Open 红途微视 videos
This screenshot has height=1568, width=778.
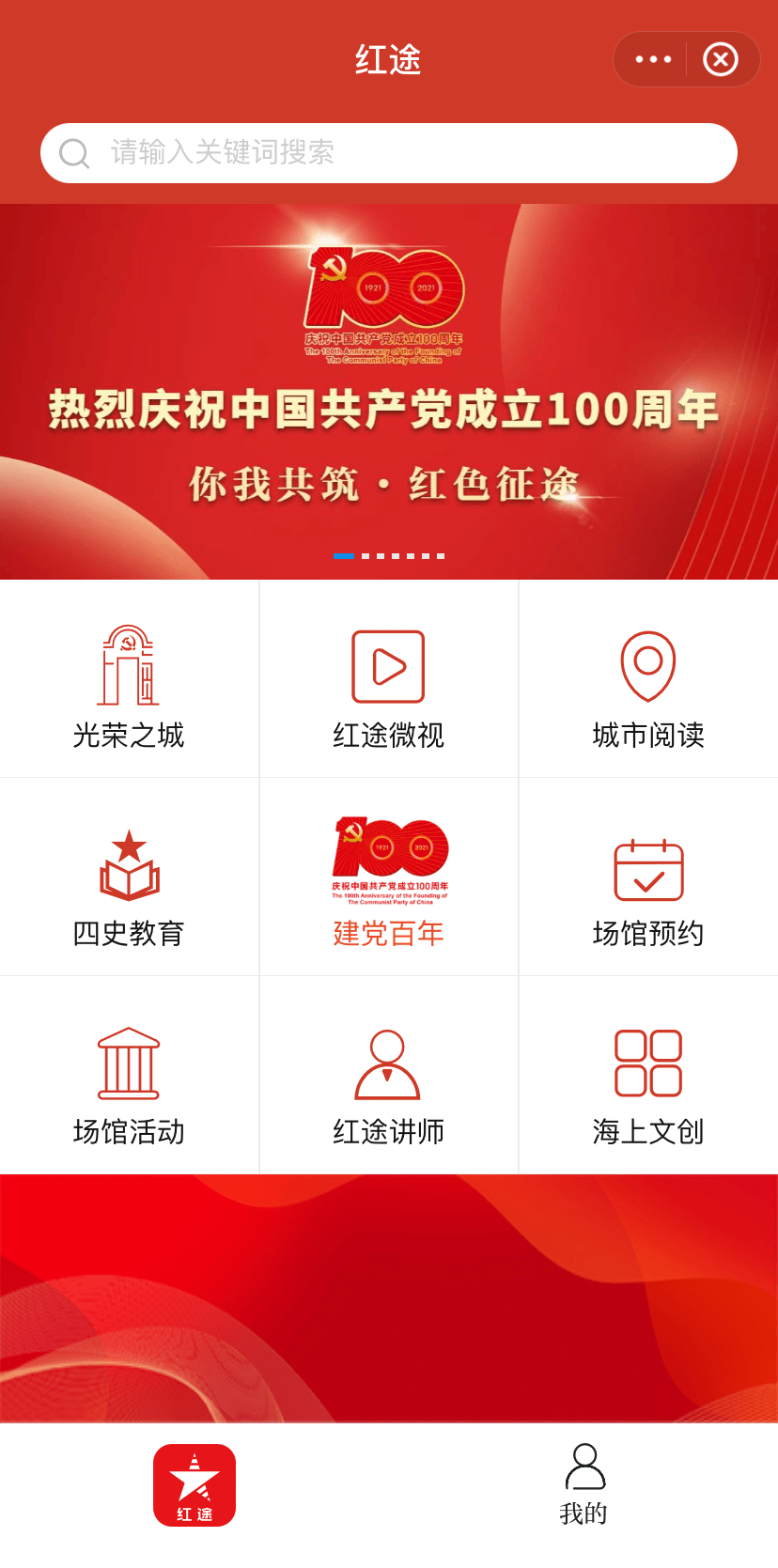pyautogui.click(x=388, y=686)
